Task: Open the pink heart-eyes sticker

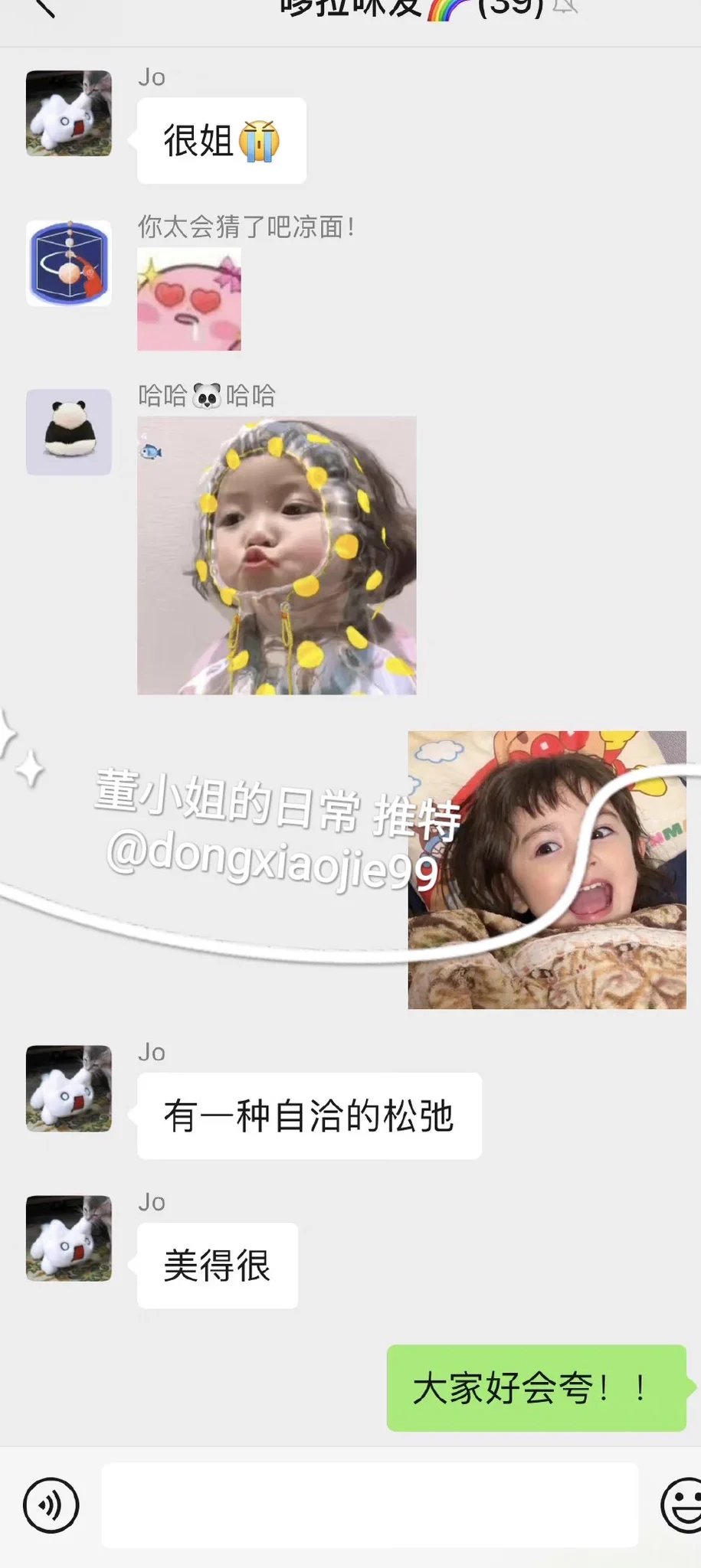Action: click(189, 299)
